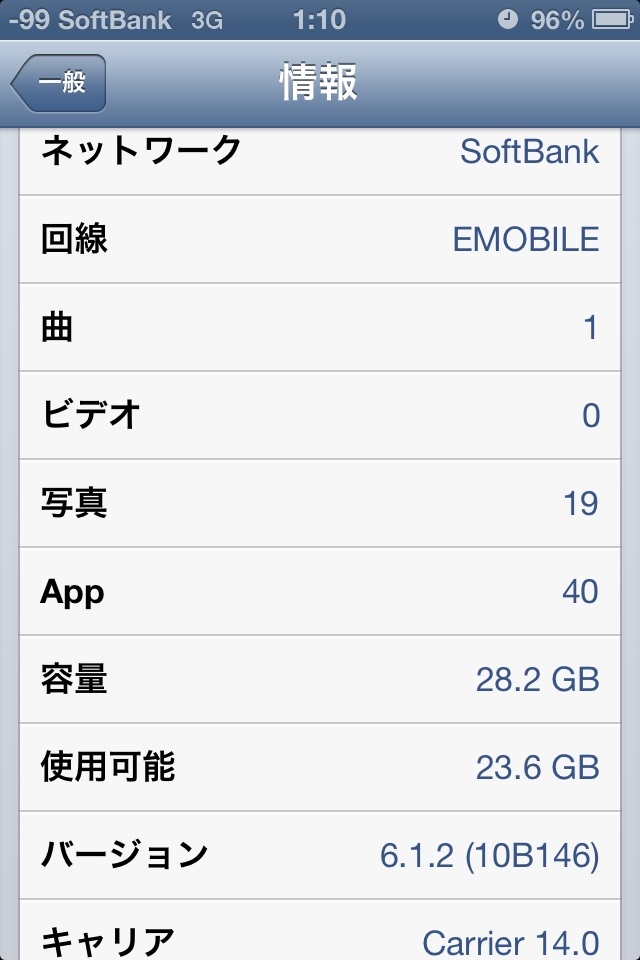Viewport: 640px width, 960px height.
Task: Go back to the 一般 settings
Action: click(x=58, y=83)
